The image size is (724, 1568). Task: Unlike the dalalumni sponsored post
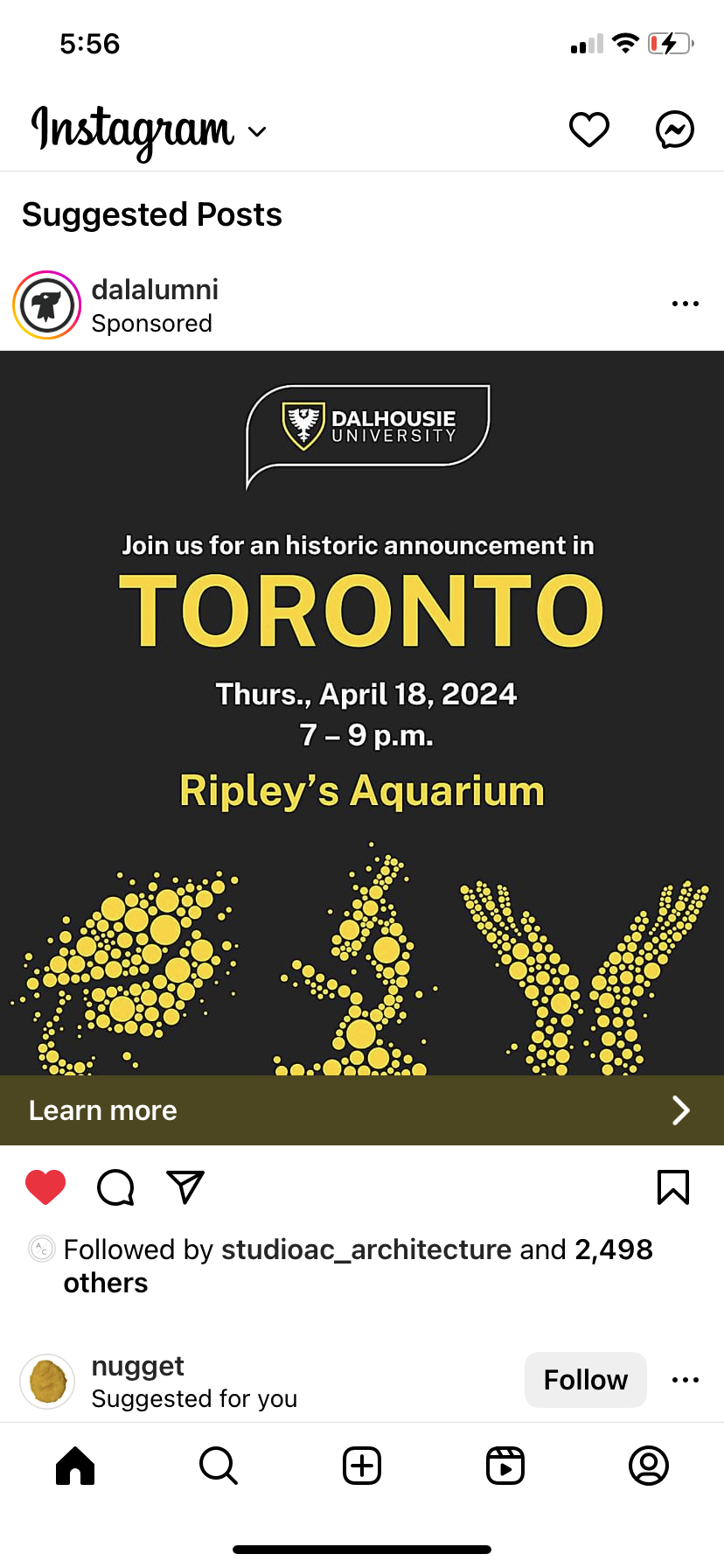coord(45,1187)
